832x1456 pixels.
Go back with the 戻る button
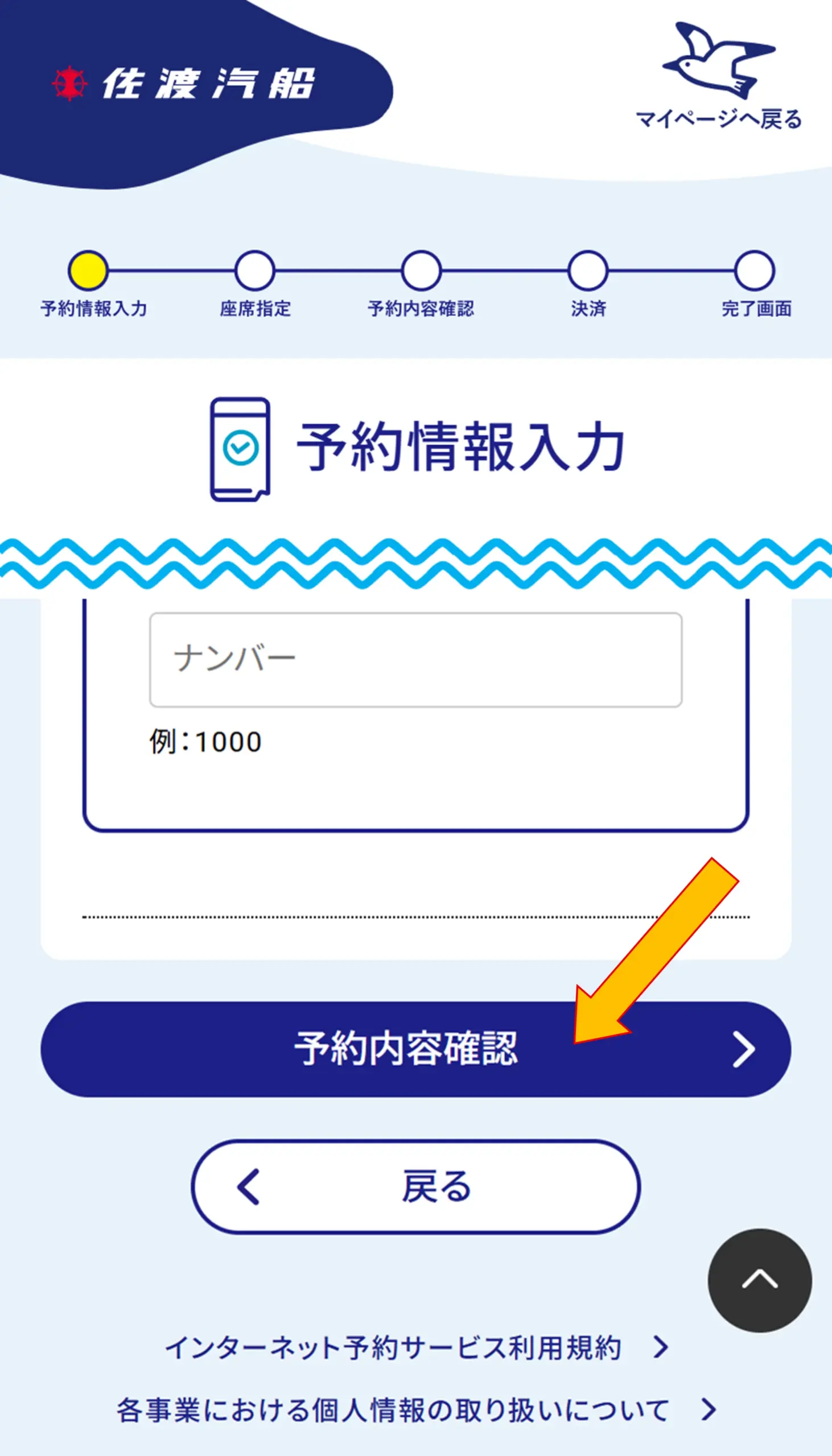coord(415,1186)
